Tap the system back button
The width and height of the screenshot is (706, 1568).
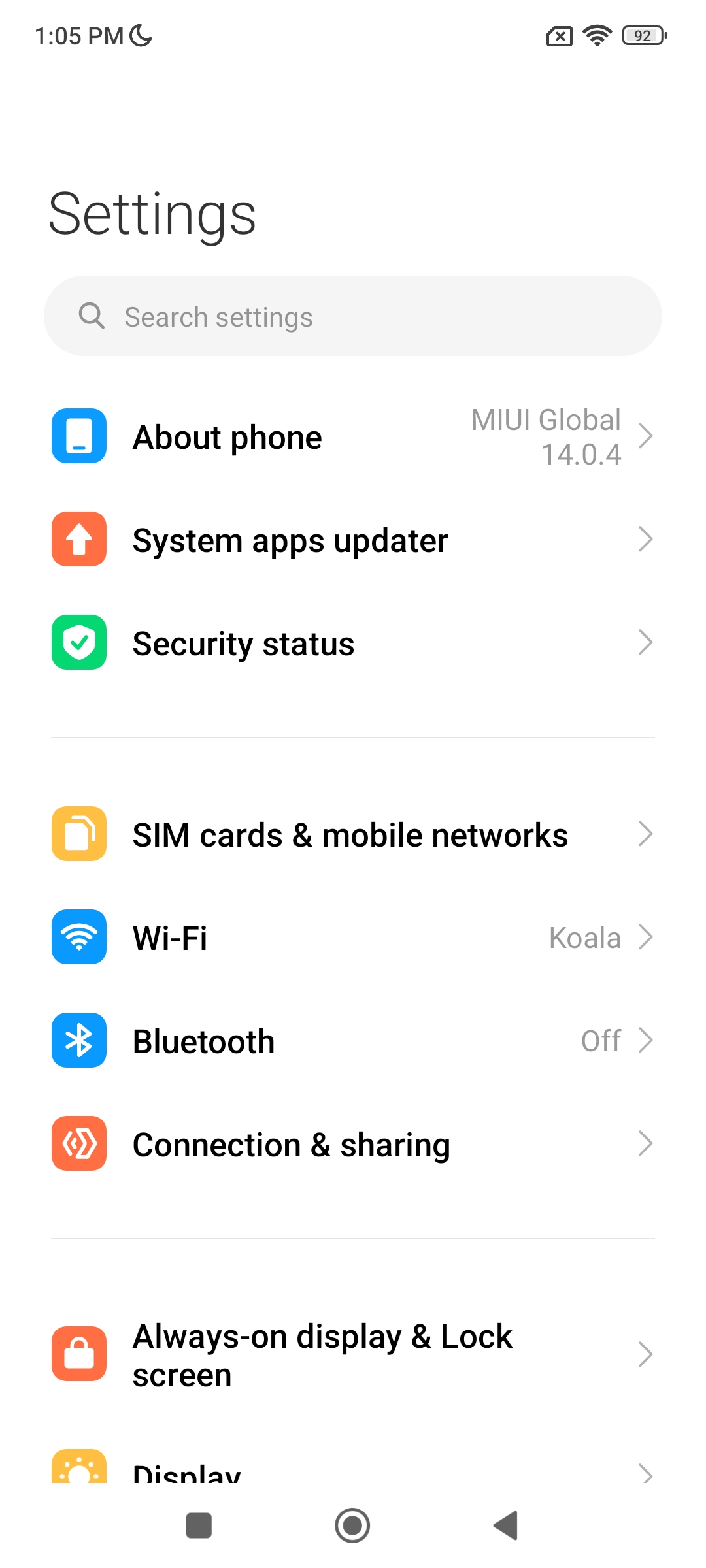(x=506, y=1526)
